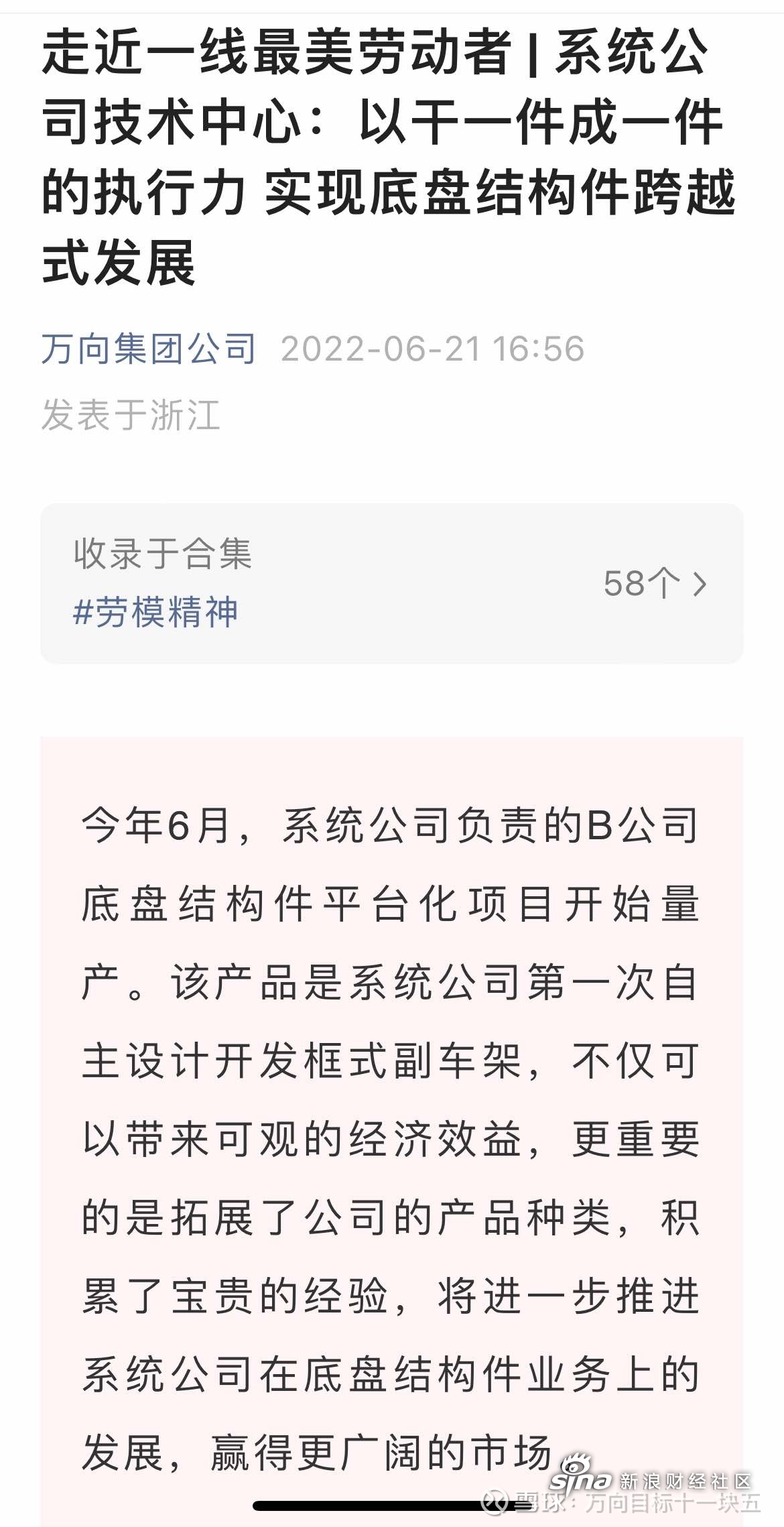Open the 万向集团公司 account link
Viewport: 784px width, 1527px height.
[x=148, y=349]
